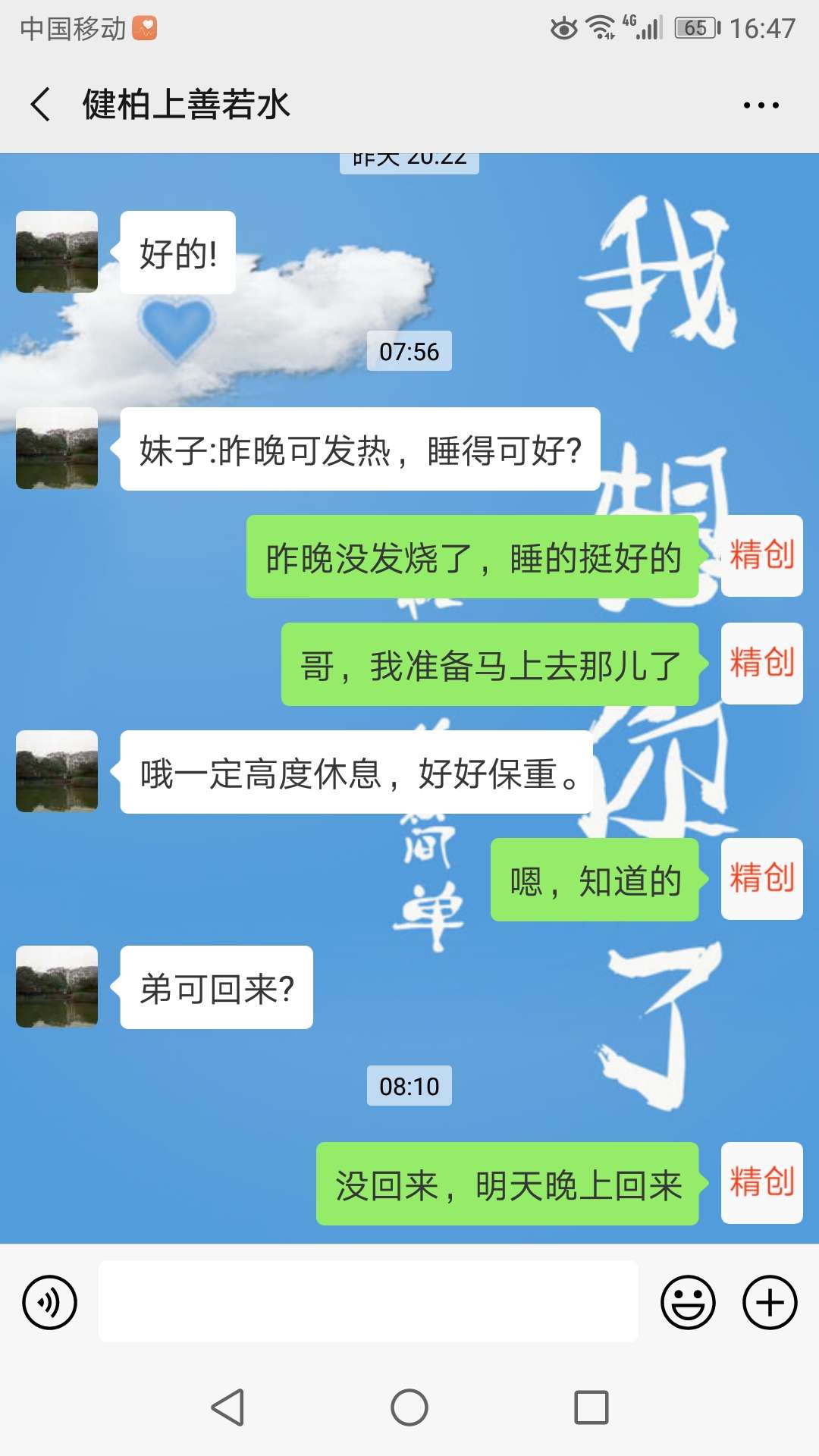Tap the timestamp '08:10'
Viewport: 819px width, 1456px height.
[409, 1086]
